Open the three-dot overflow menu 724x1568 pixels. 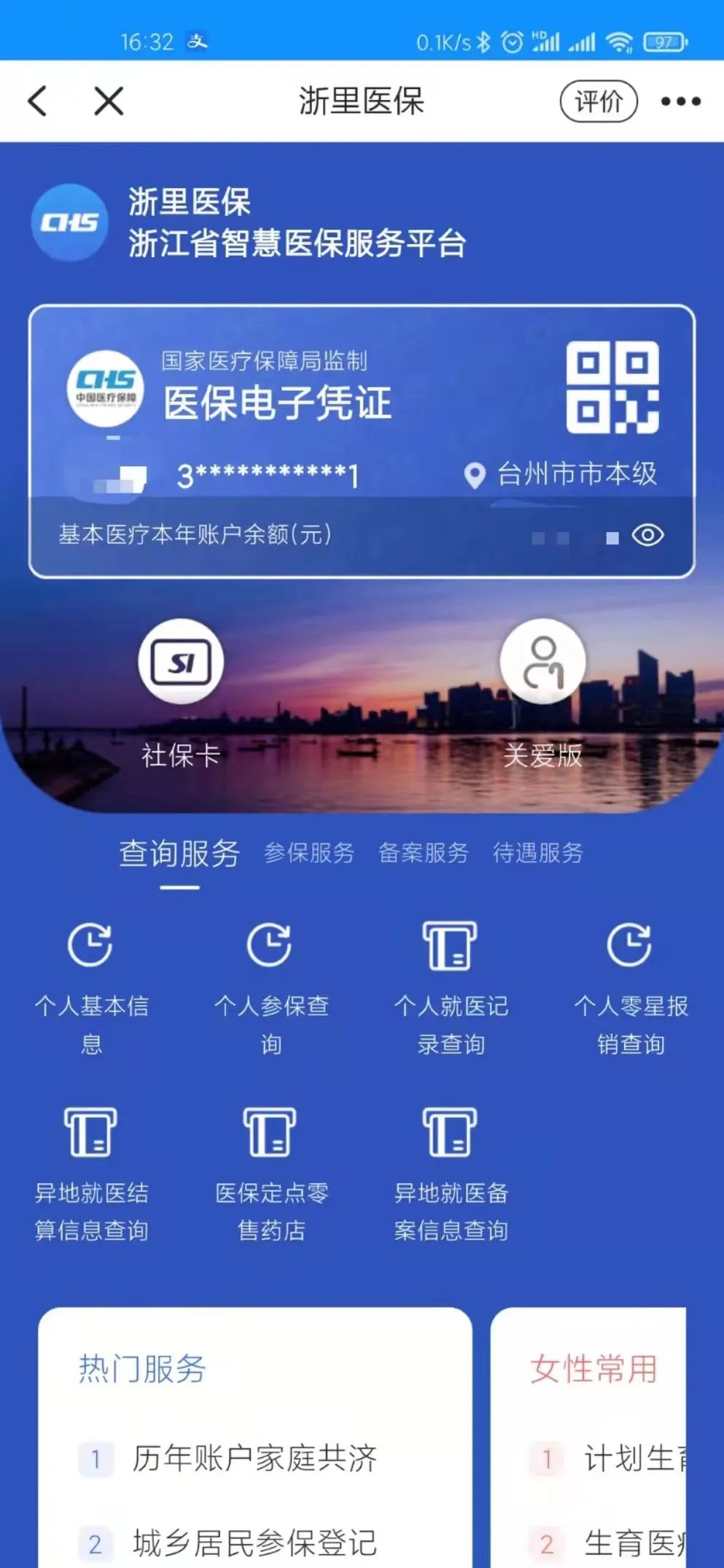click(x=681, y=101)
